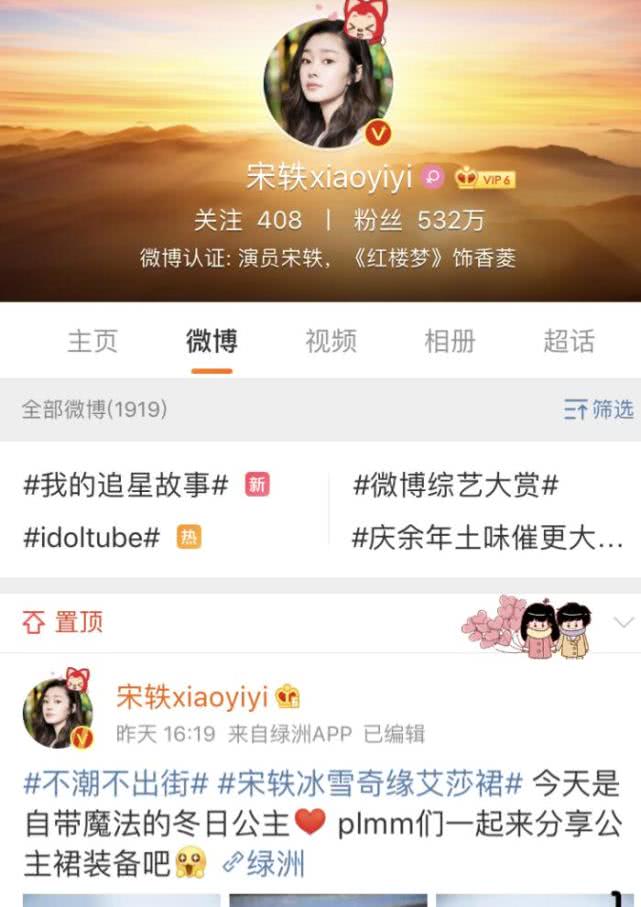Open the pinned post author's avatar
Screen dimensions: 641x907
click(58, 713)
